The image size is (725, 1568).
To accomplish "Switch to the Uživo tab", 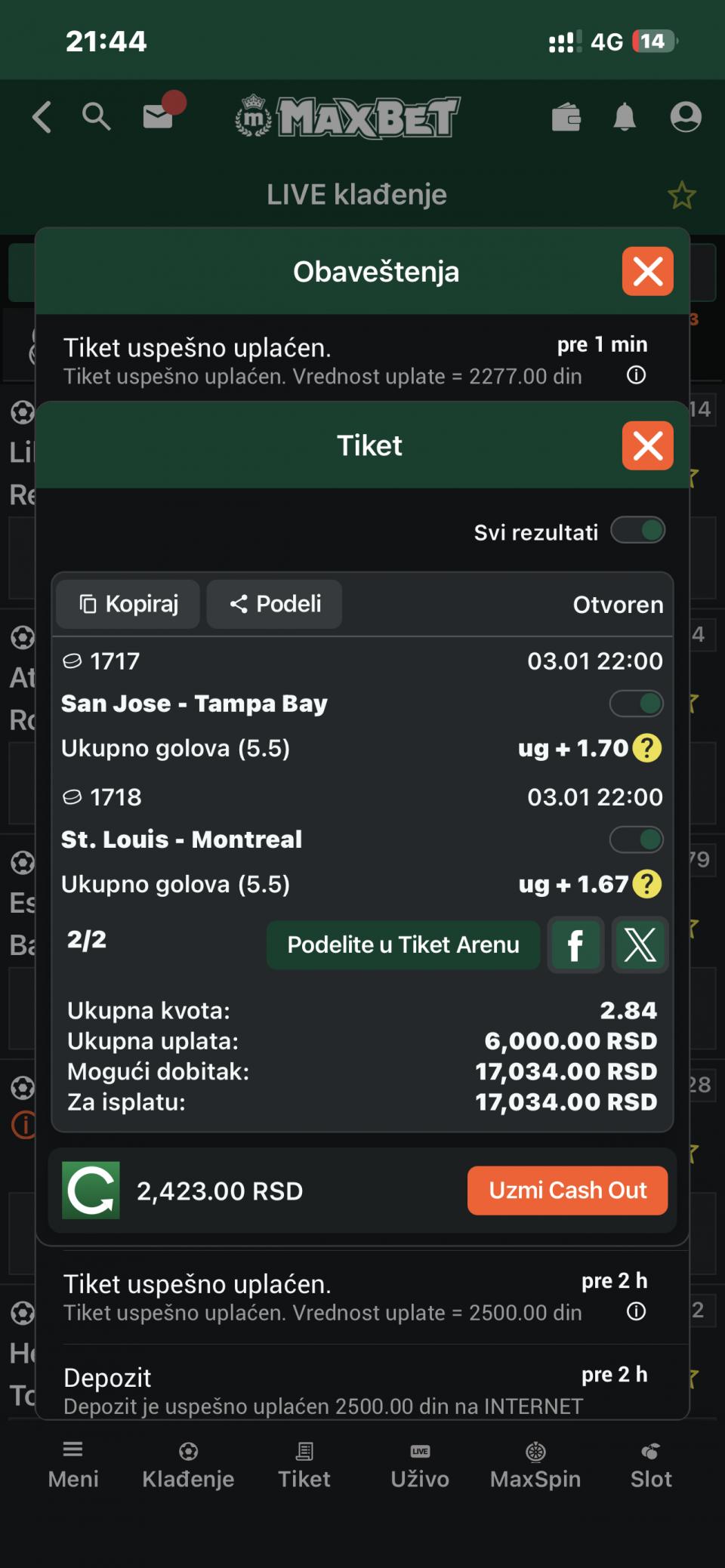I will 420,1465.
